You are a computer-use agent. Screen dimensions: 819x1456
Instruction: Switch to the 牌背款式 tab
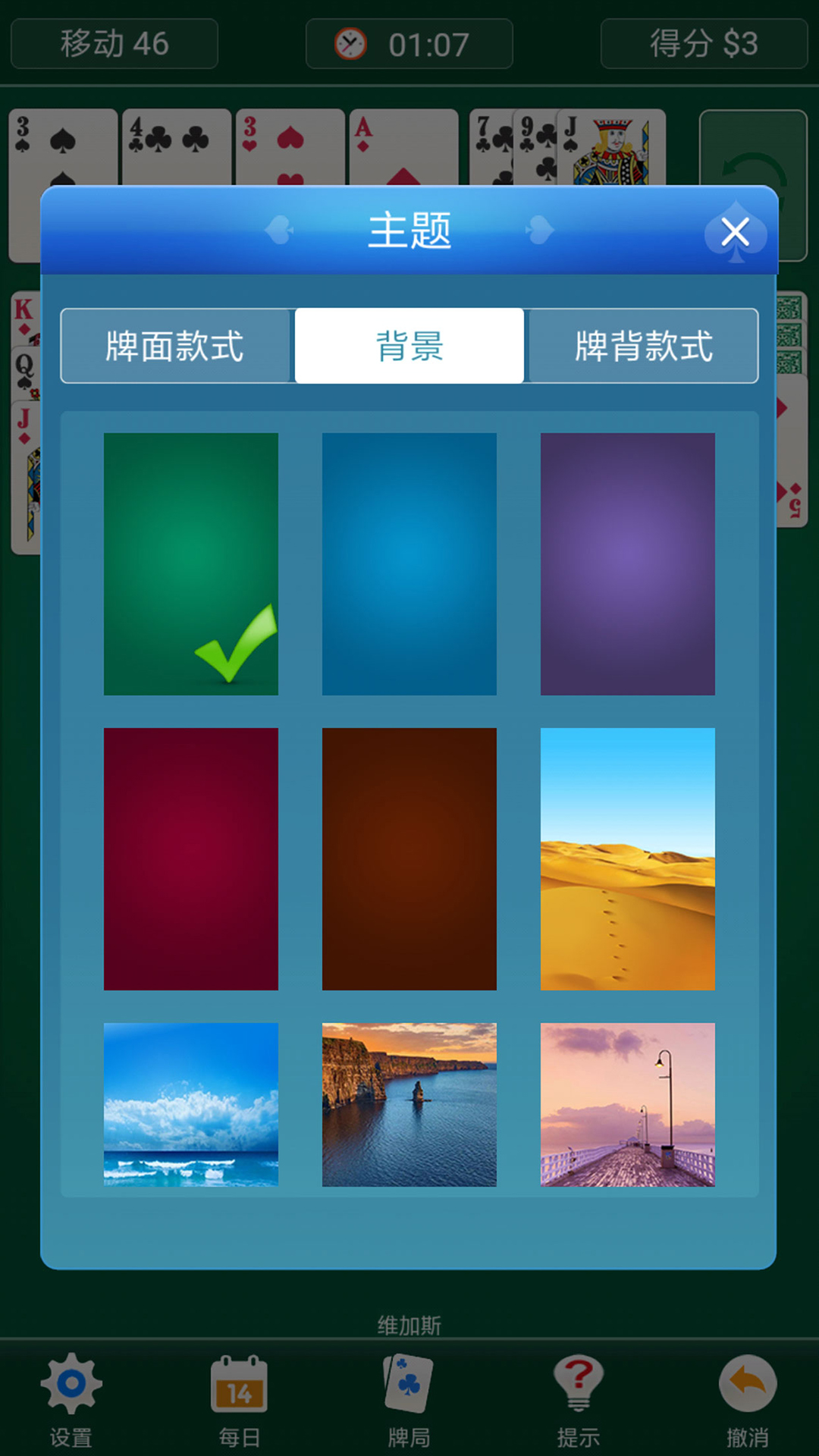click(643, 346)
